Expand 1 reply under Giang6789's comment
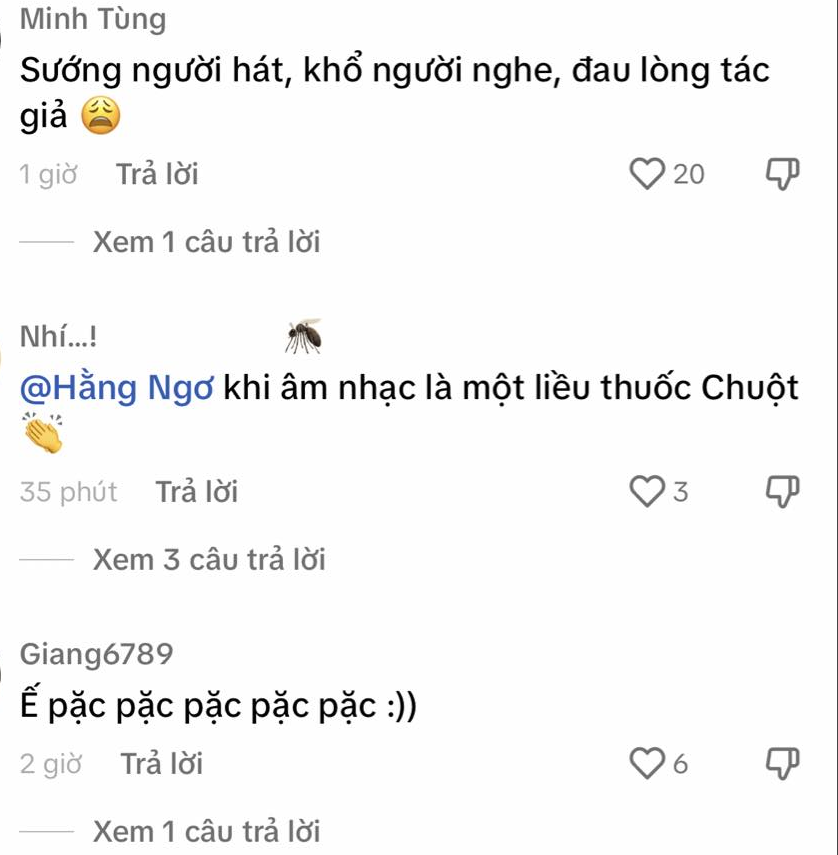Viewport: 838px width, 855px height. 206,831
